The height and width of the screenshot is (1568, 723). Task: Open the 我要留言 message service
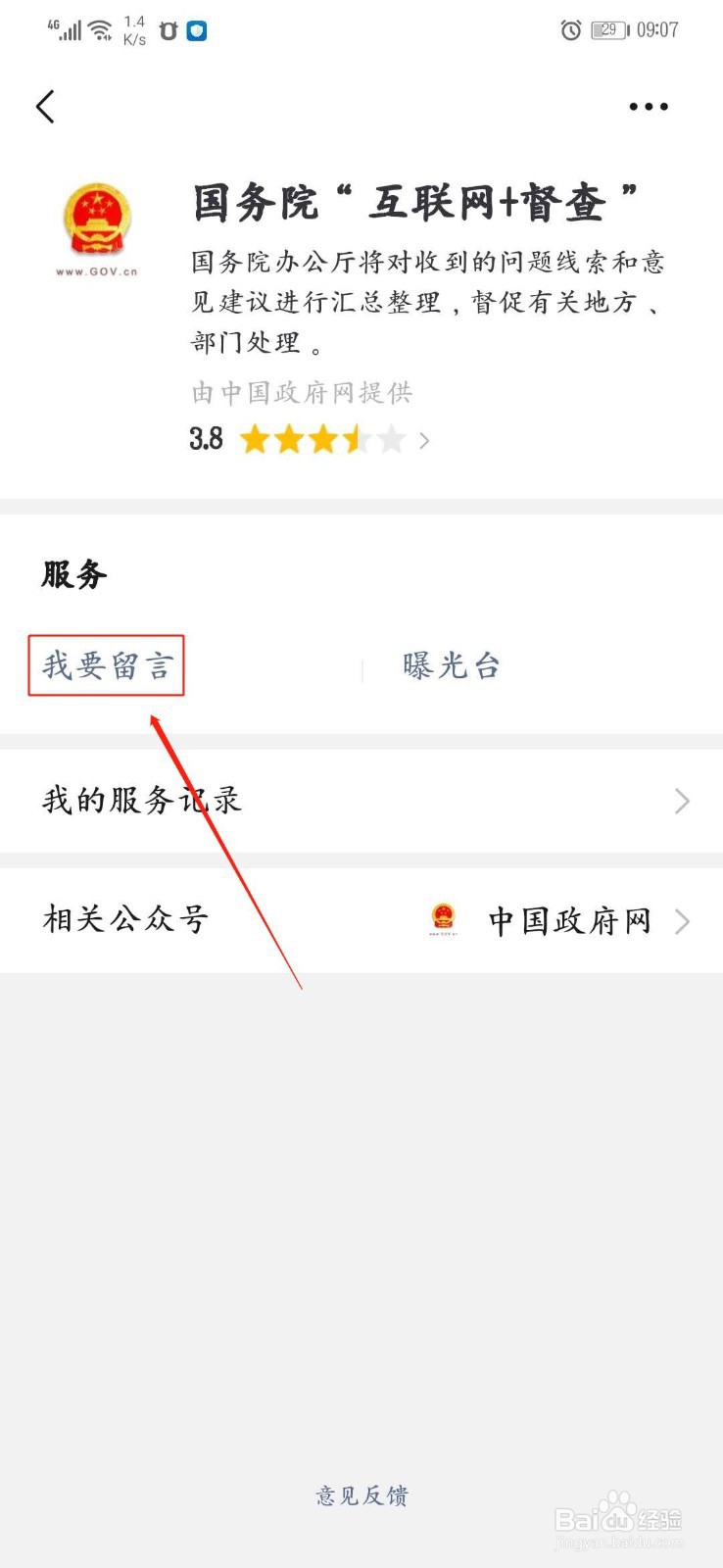click(x=105, y=665)
